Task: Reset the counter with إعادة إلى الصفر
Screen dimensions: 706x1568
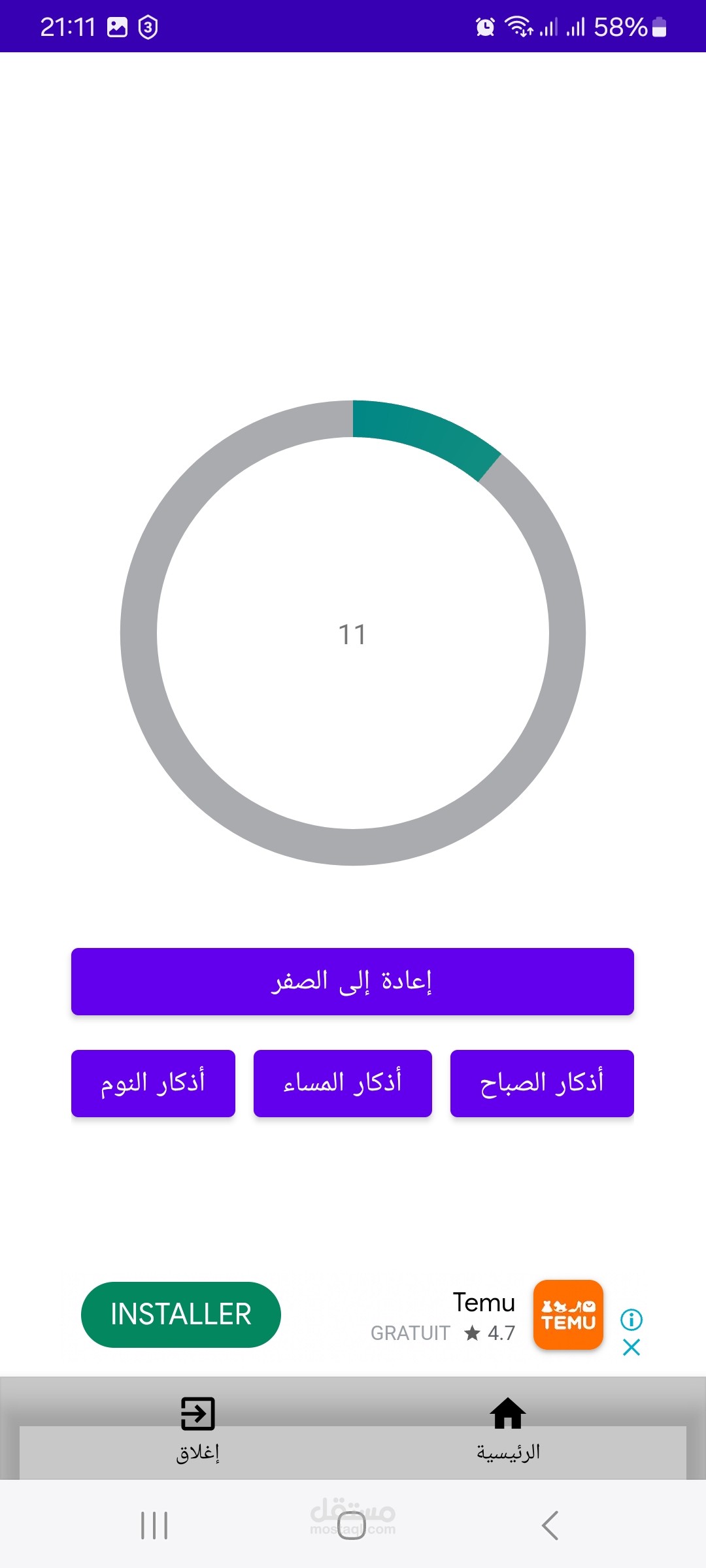Action: pyautogui.click(x=352, y=981)
